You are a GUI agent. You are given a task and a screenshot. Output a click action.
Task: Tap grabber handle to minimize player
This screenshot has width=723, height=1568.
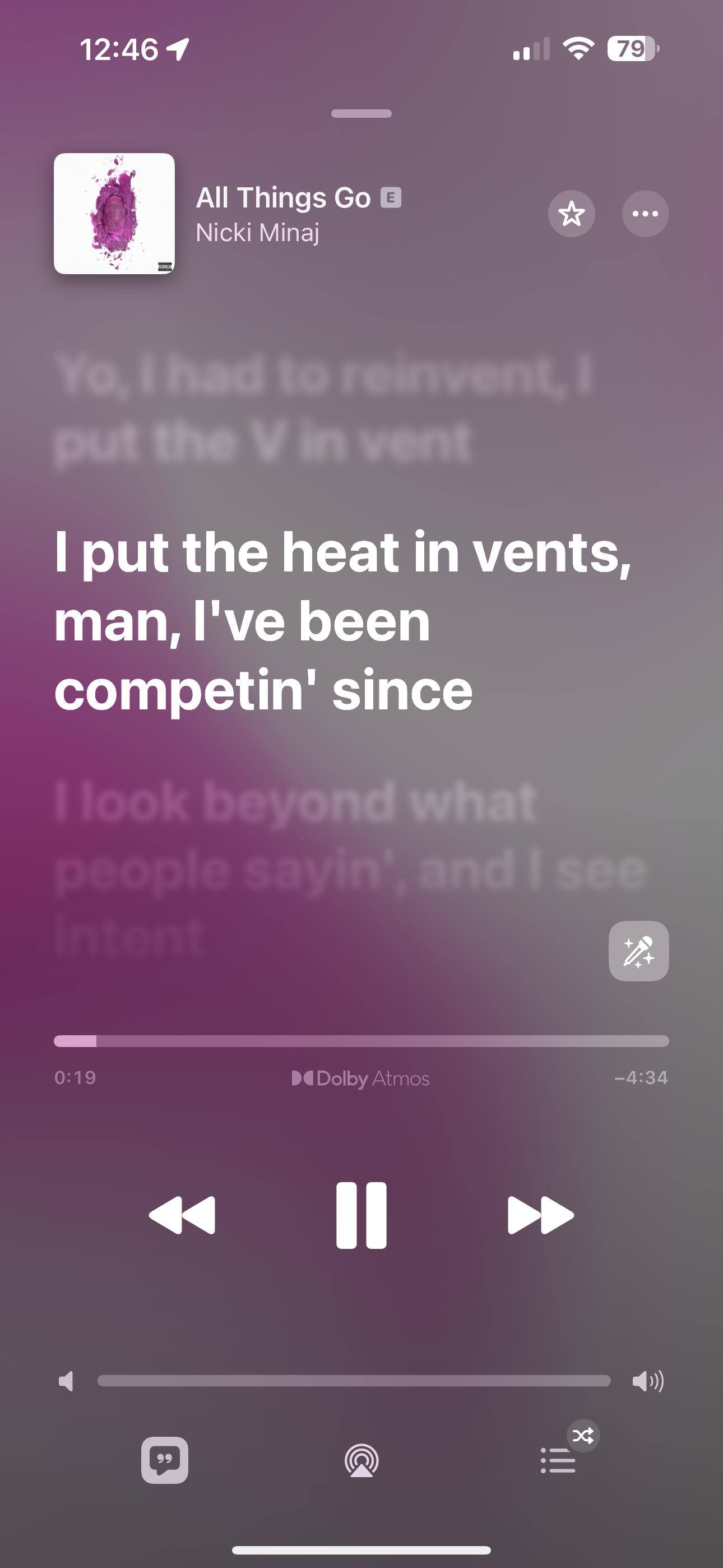point(361,114)
